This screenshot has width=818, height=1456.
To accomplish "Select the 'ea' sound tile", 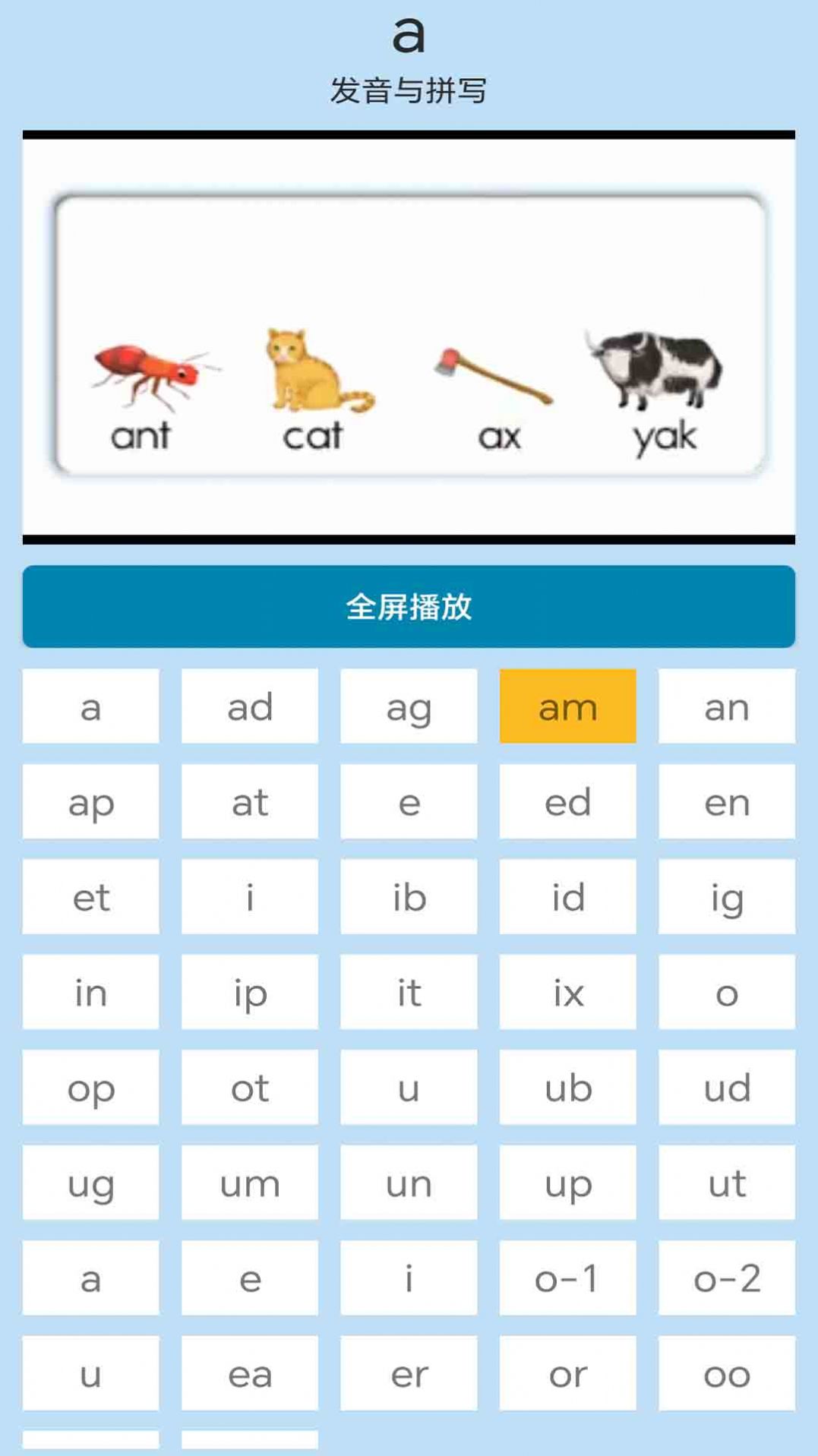I will 250,1373.
